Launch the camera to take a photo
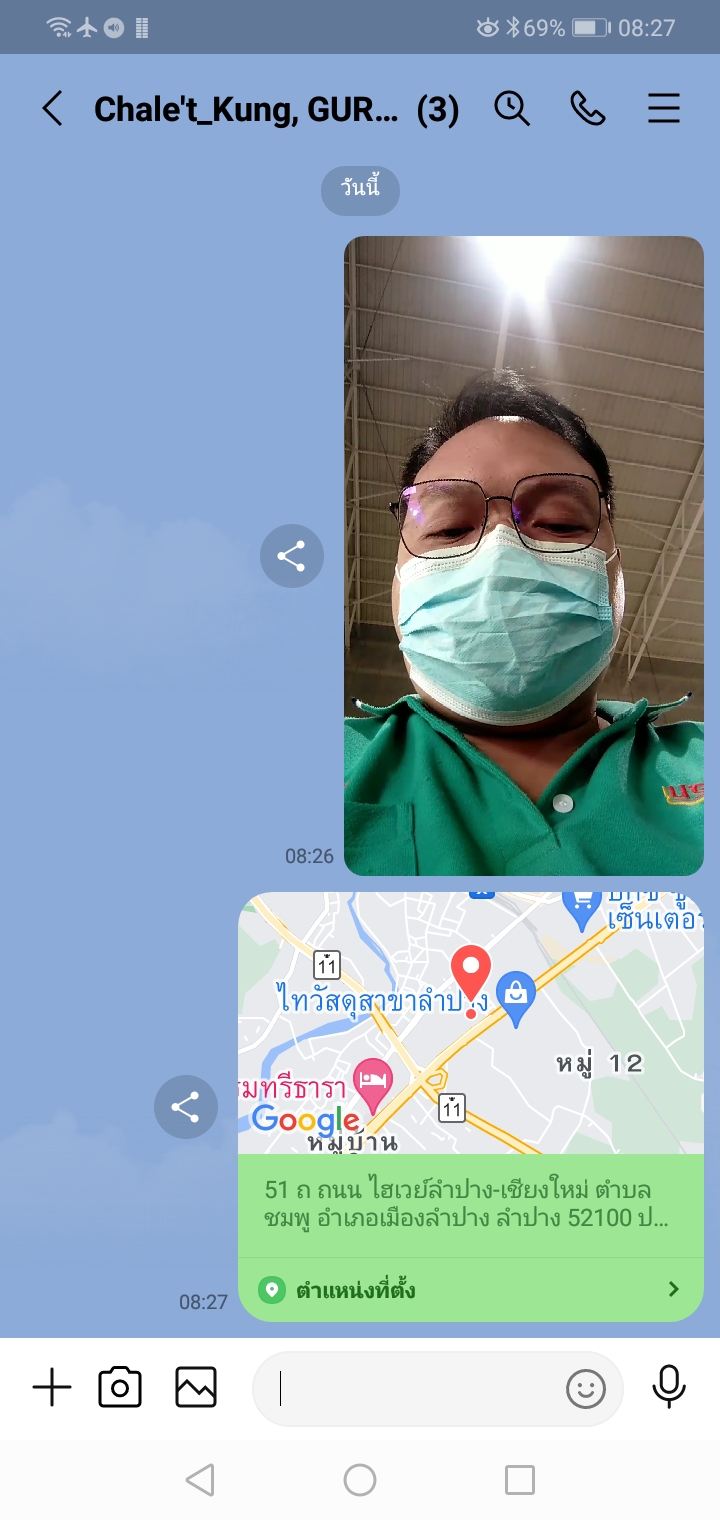Image resolution: width=720 pixels, height=1520 pixels. tap(120, 1388)
